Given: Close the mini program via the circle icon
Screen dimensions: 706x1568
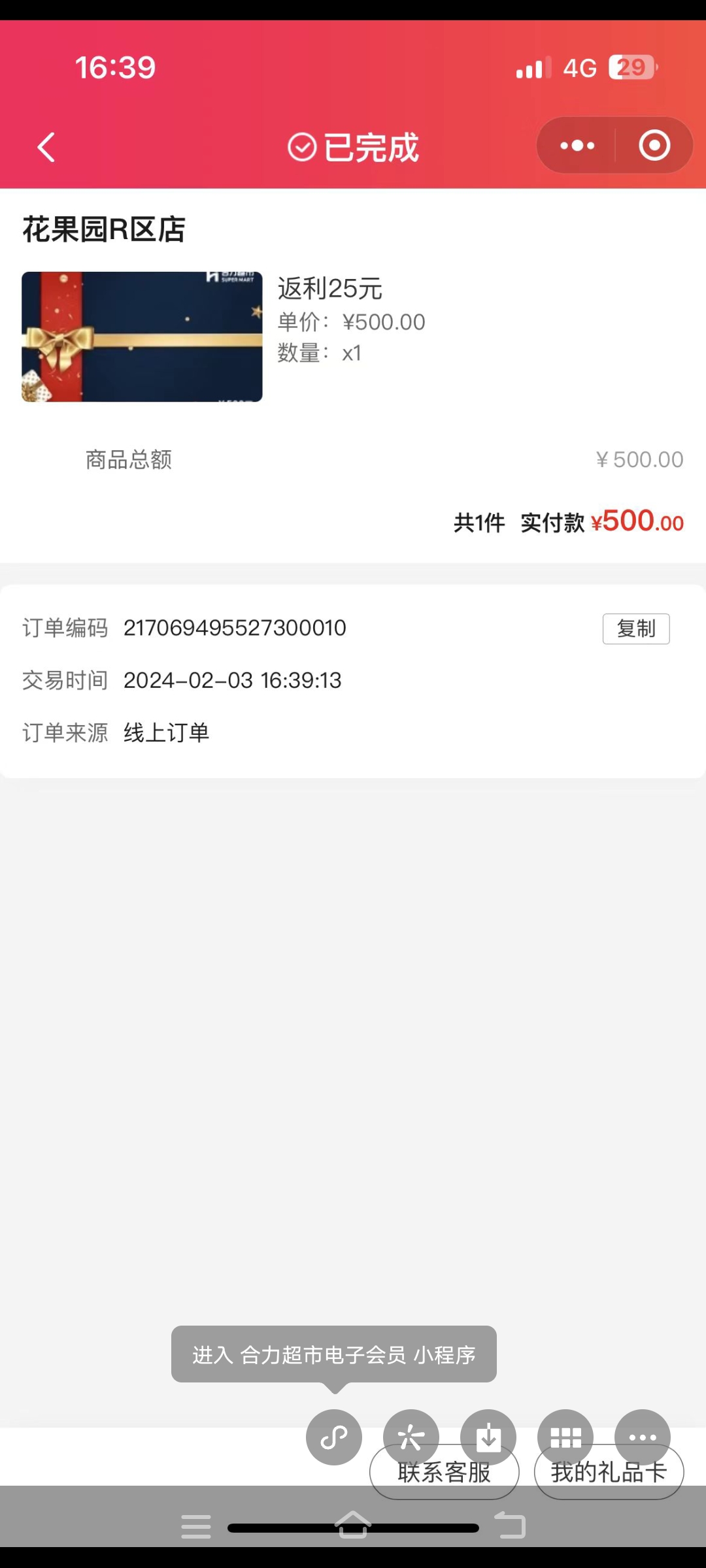Looking at the screenshot, I should click(654, 146).
